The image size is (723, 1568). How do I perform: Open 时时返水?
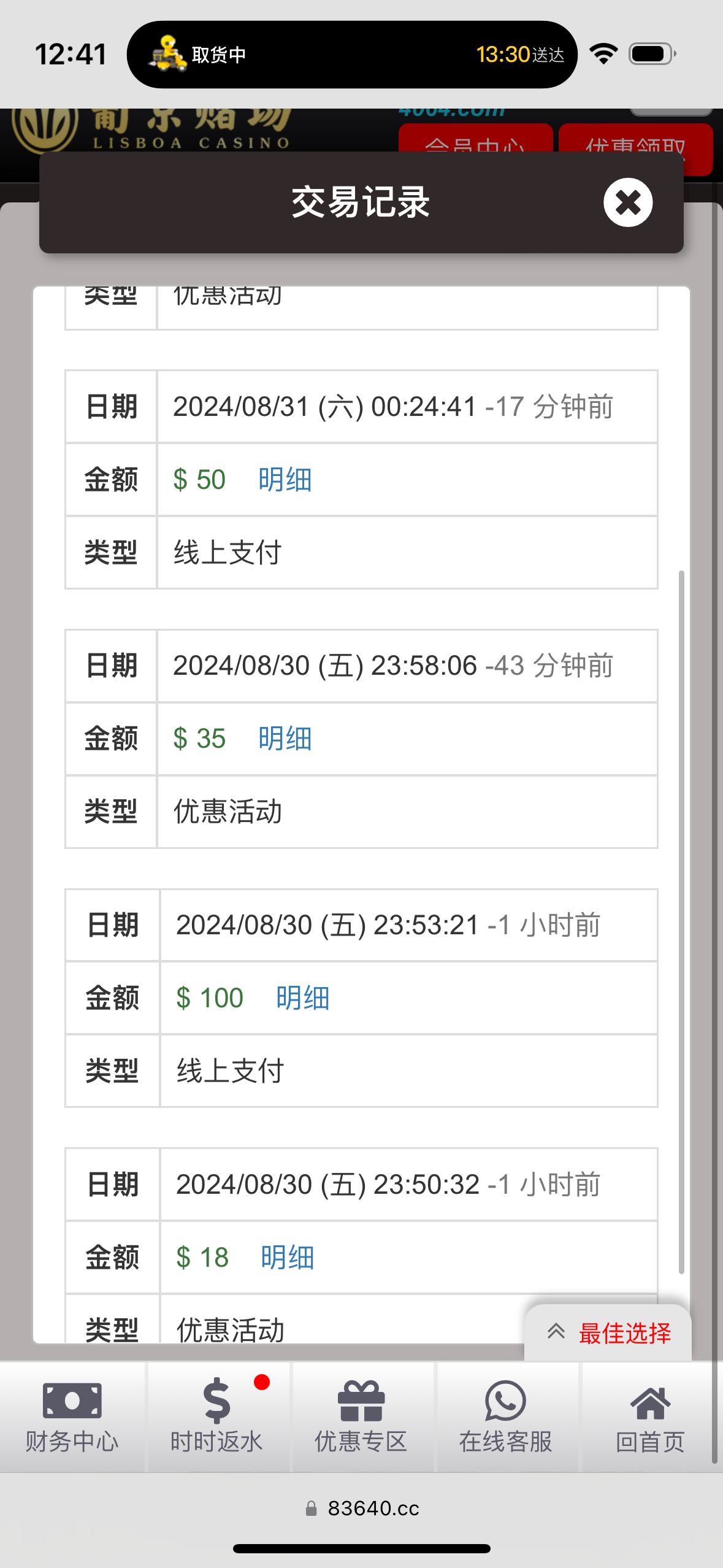pos(216,1417)
